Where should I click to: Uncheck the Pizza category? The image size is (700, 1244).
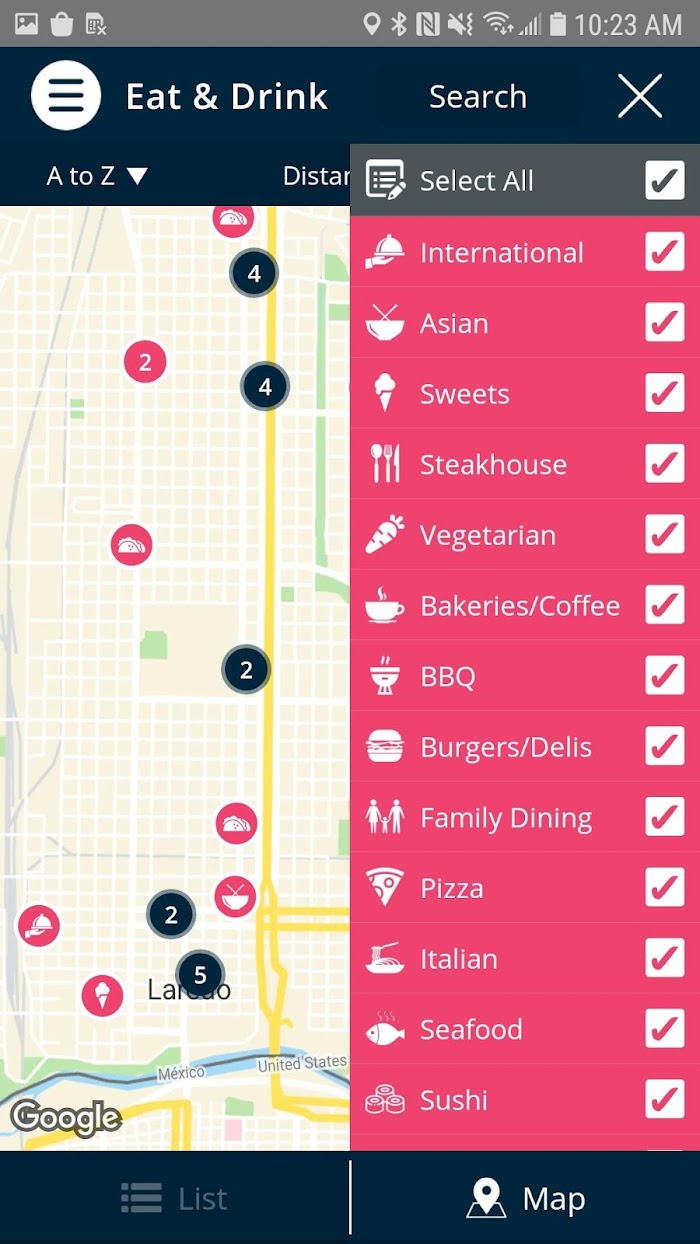pyautogui.click(x=665, y=887)
